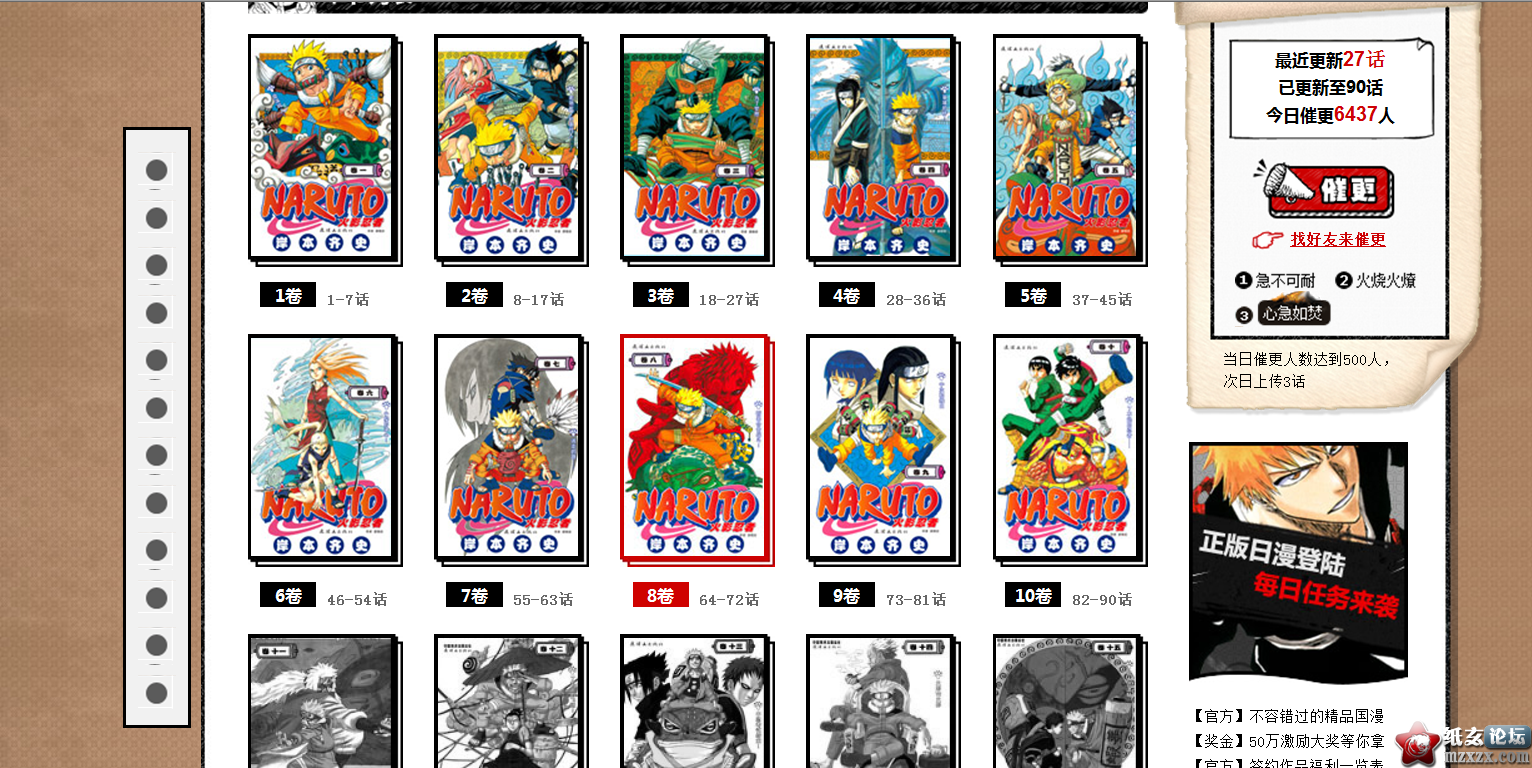Screen dimensions: 1532x768
Task: Open the 正版日漫登陆 banner
Action: click(x=1298, y=562)
